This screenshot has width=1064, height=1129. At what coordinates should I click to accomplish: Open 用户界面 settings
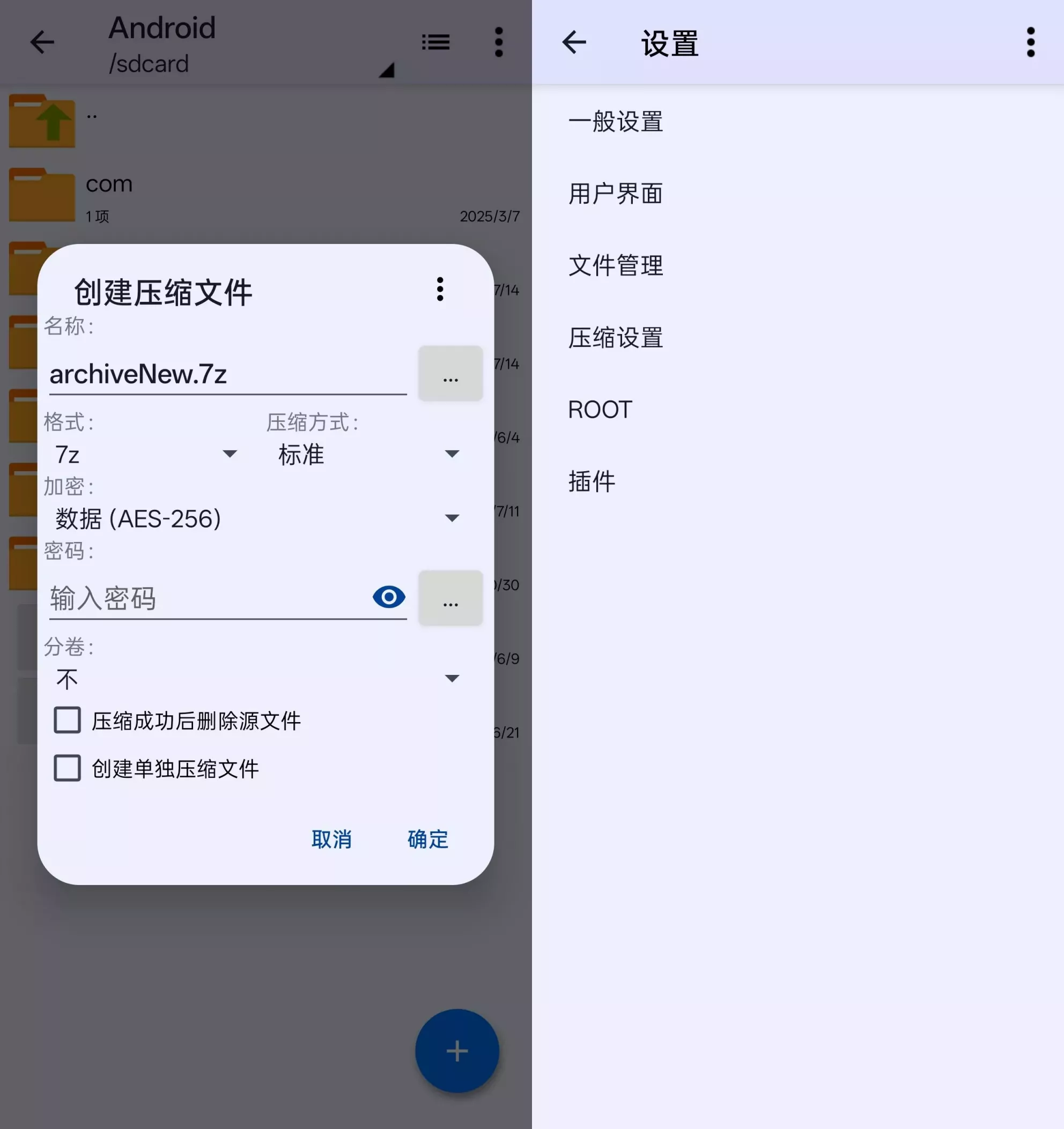(x=616, y=194)
